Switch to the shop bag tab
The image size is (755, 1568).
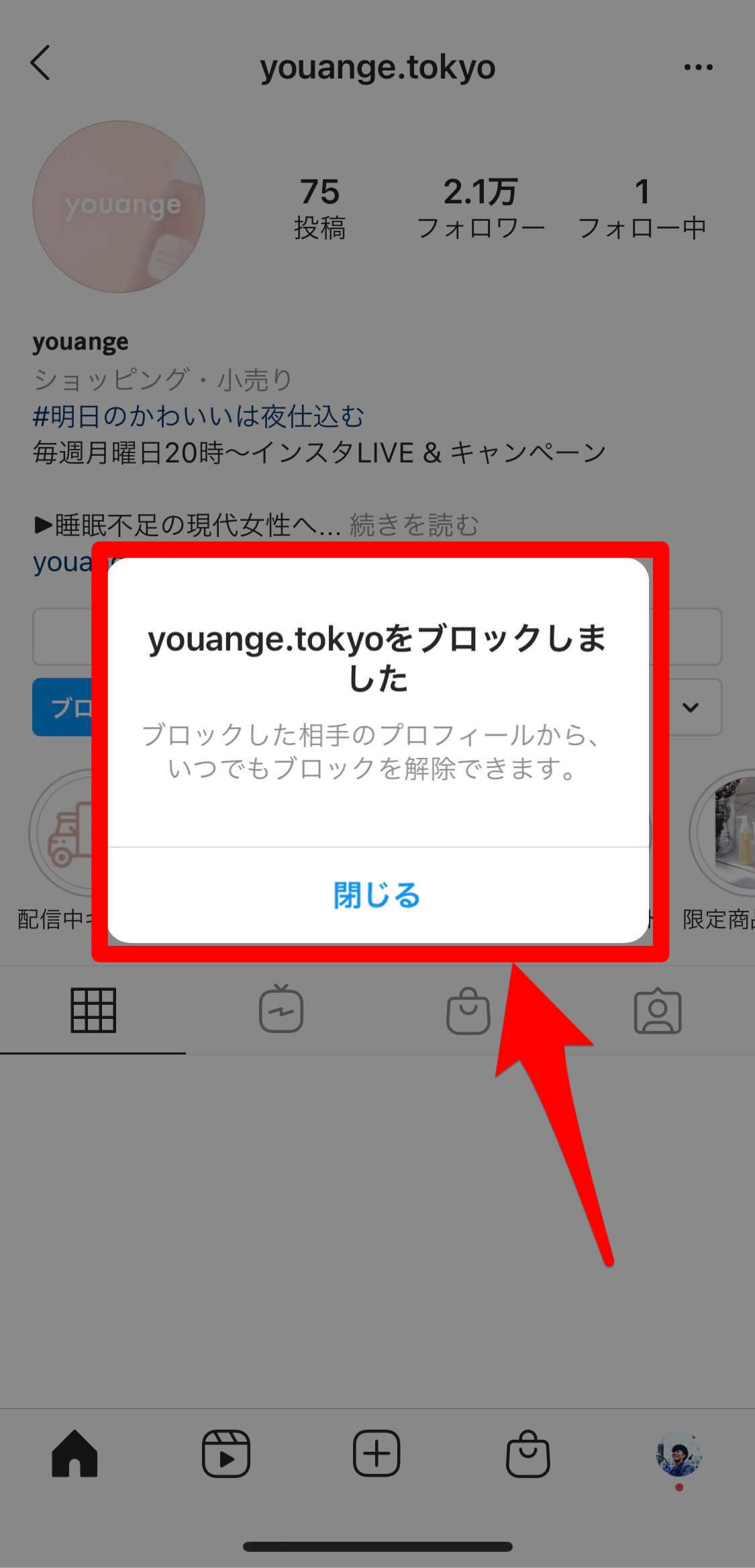pyautogui.click(x=468, y=1010)
